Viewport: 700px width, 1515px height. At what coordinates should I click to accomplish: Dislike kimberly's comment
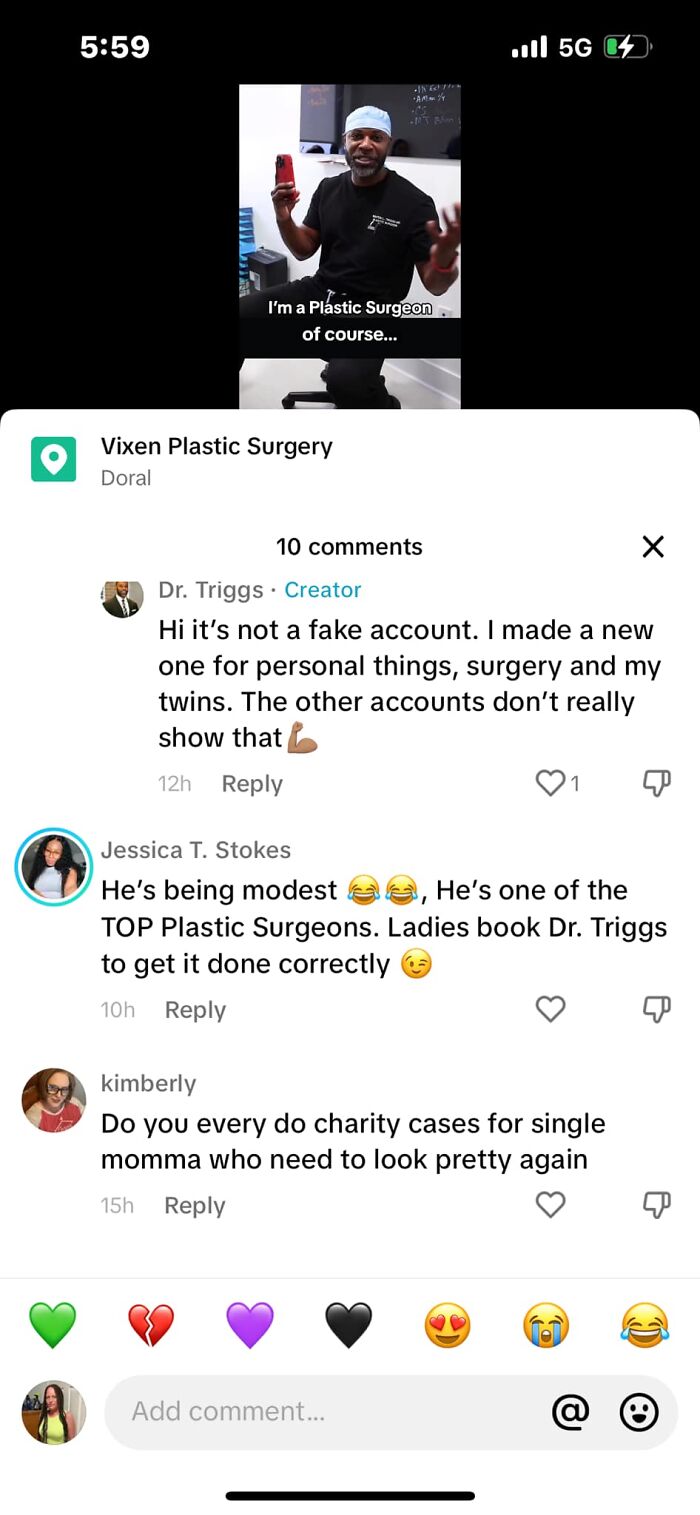point(656,1205)
